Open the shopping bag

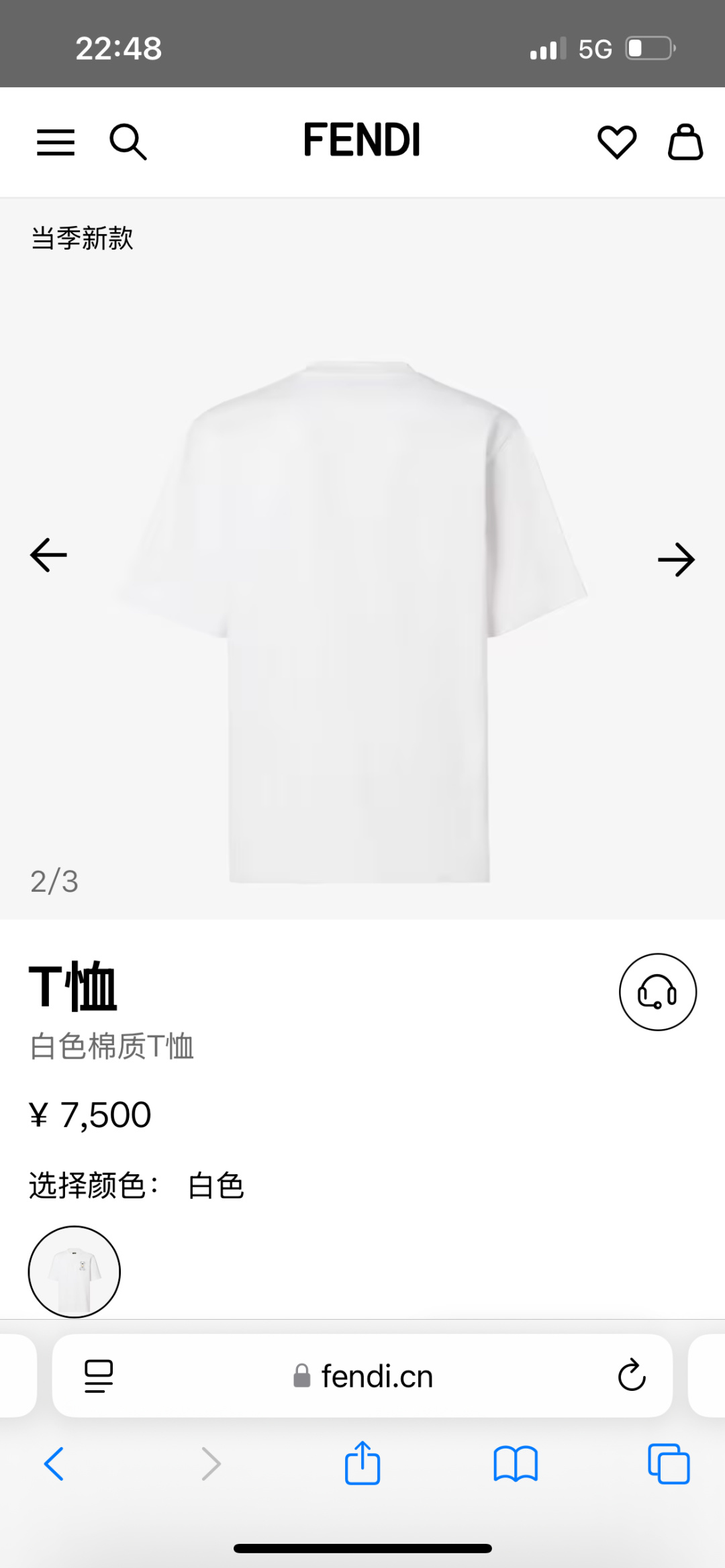(685, 142)
